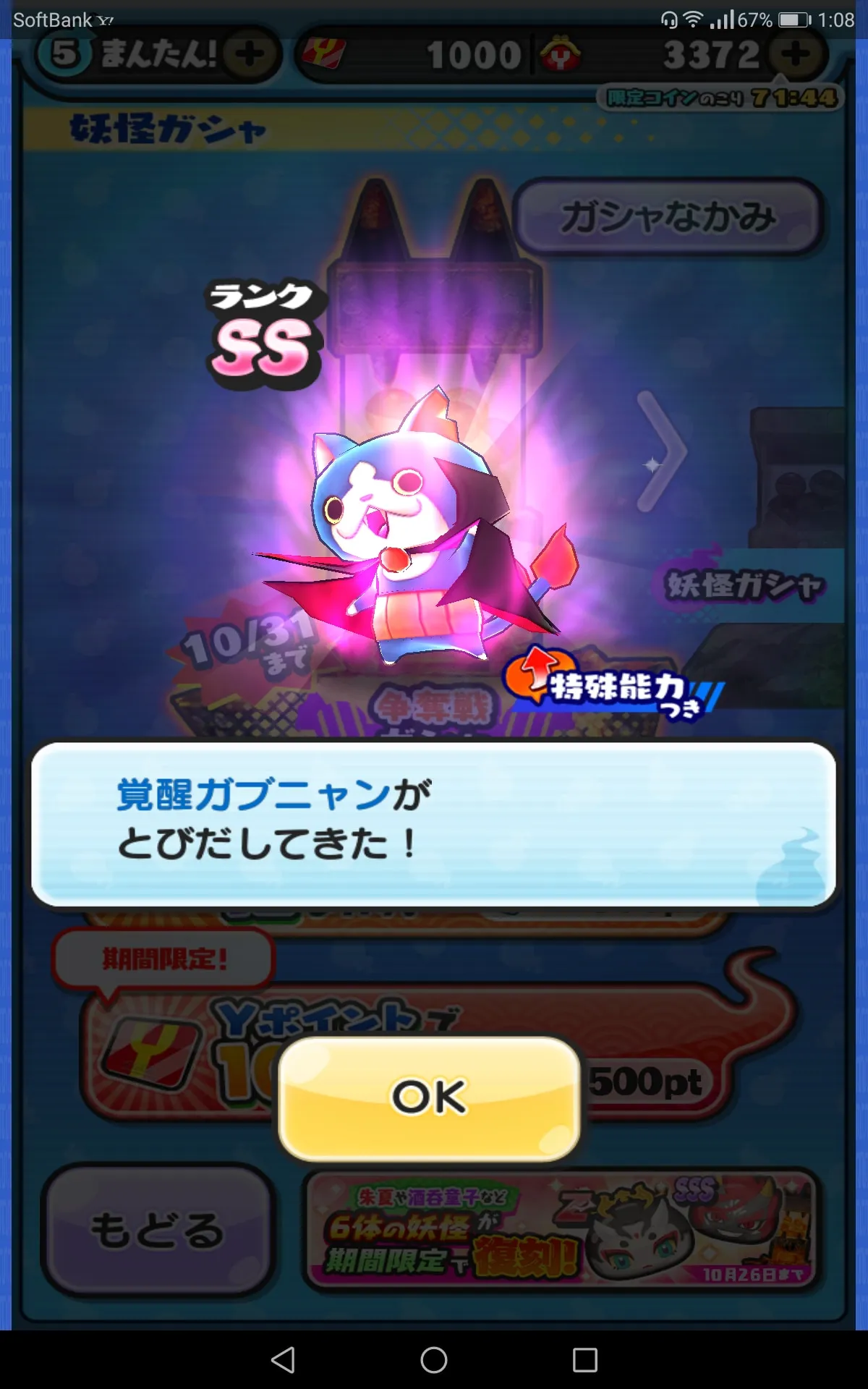Open the ガシャなかみ contents button

click(x=668, y=216)
